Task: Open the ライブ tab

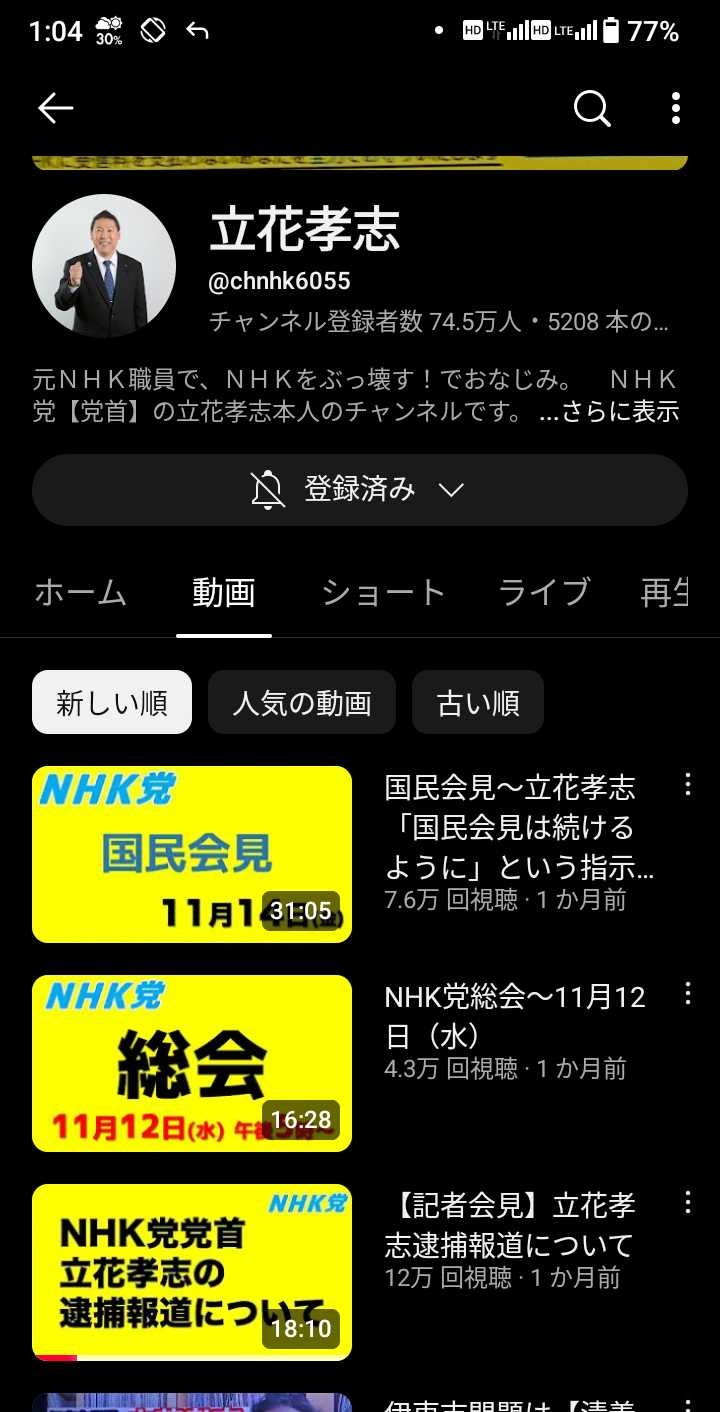Action: 544,592
